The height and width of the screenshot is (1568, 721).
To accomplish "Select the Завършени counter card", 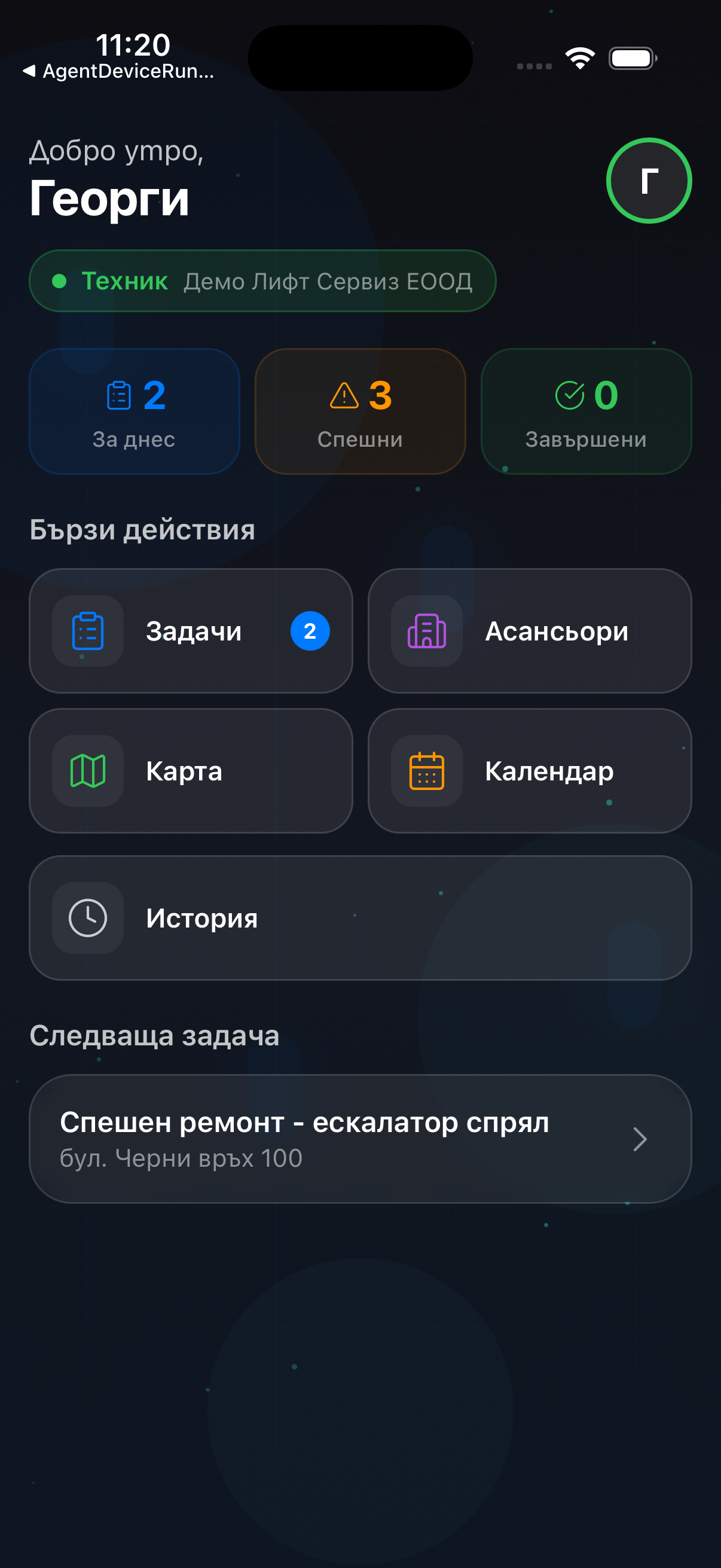I will 586,411.
